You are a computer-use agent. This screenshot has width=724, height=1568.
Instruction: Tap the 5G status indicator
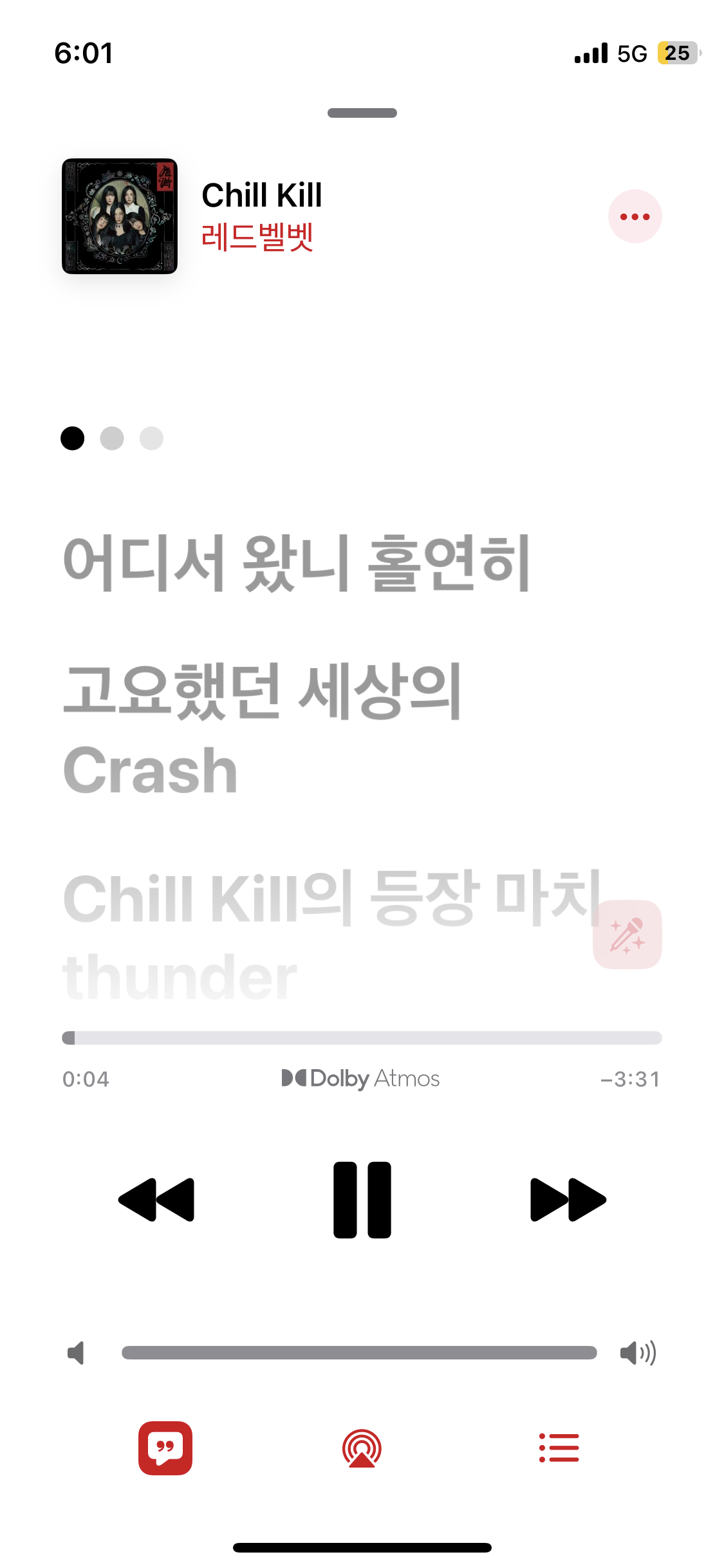pos(632,53)
